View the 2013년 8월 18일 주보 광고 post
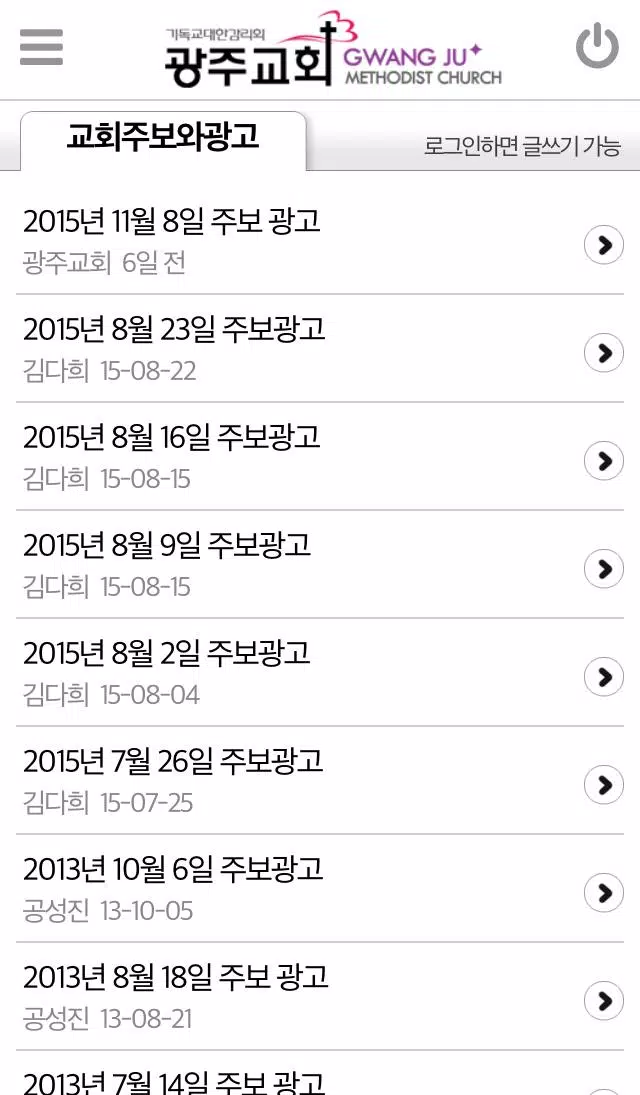The image size is (640, 1095). pyautogui.click(x=320, y=997)
